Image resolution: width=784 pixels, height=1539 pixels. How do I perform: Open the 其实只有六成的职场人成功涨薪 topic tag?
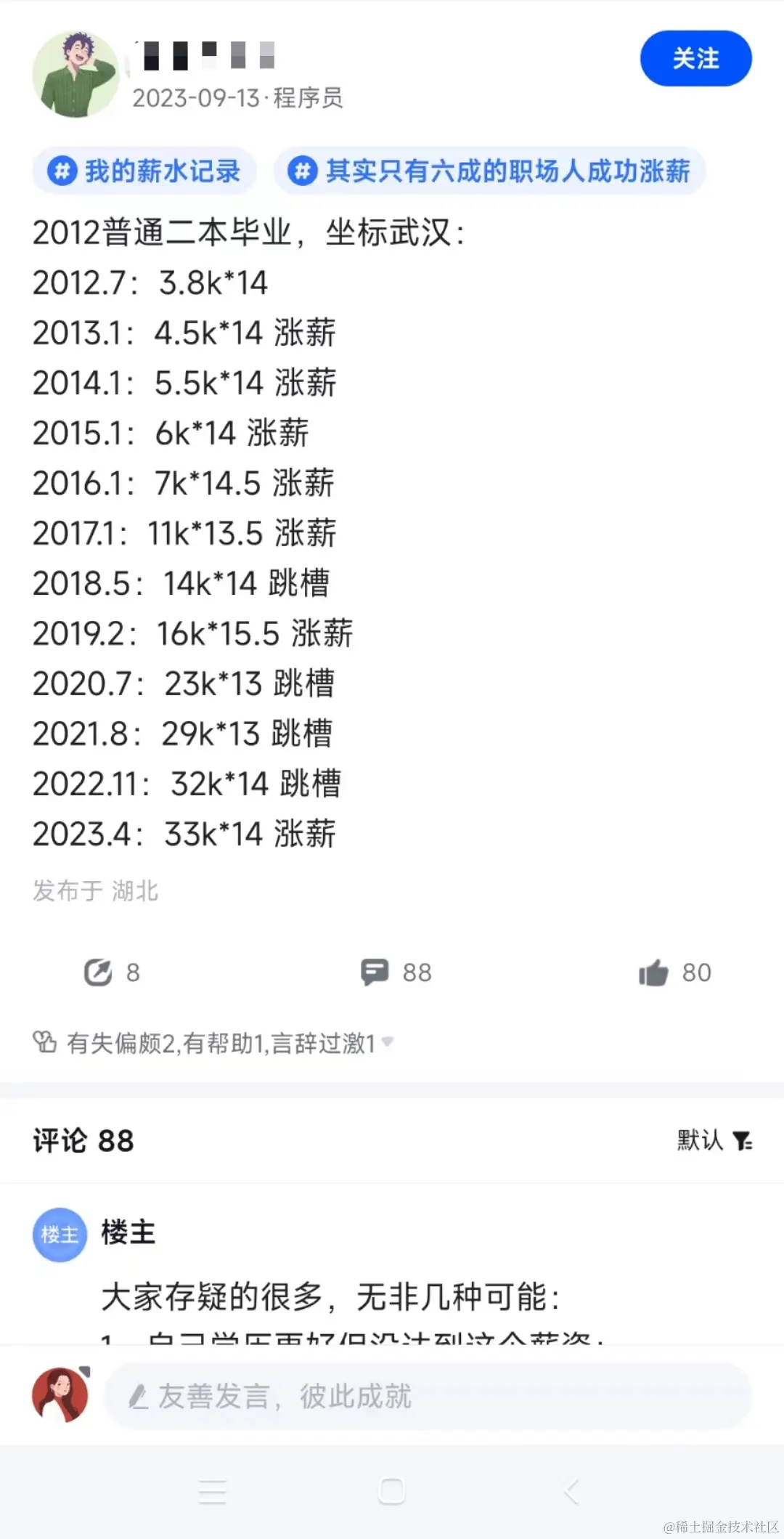(x=489, y=171)
